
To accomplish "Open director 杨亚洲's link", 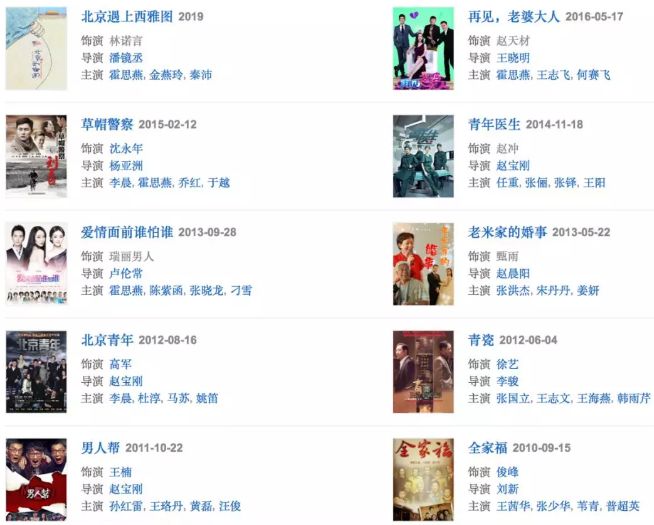I will click(126, 166).
